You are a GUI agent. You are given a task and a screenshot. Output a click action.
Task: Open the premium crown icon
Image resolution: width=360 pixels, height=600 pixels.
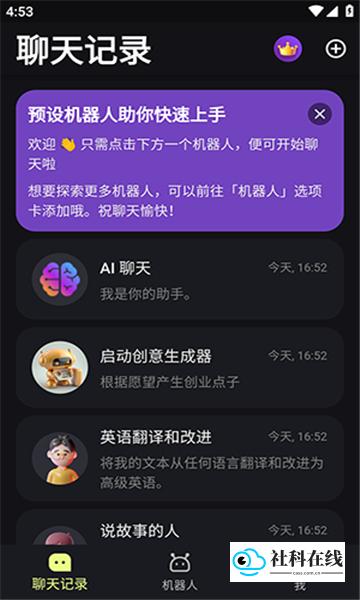tap(288, 49)
